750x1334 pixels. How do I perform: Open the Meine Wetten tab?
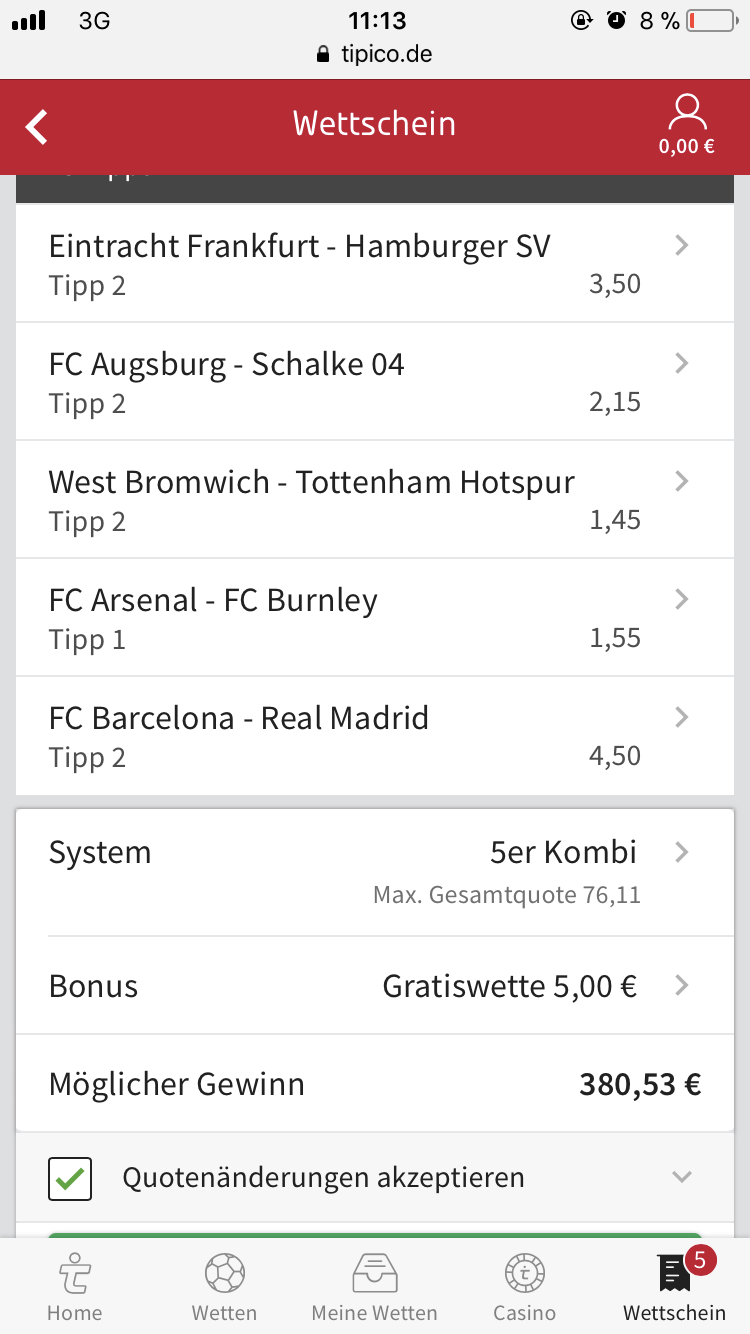point(375,1289)
